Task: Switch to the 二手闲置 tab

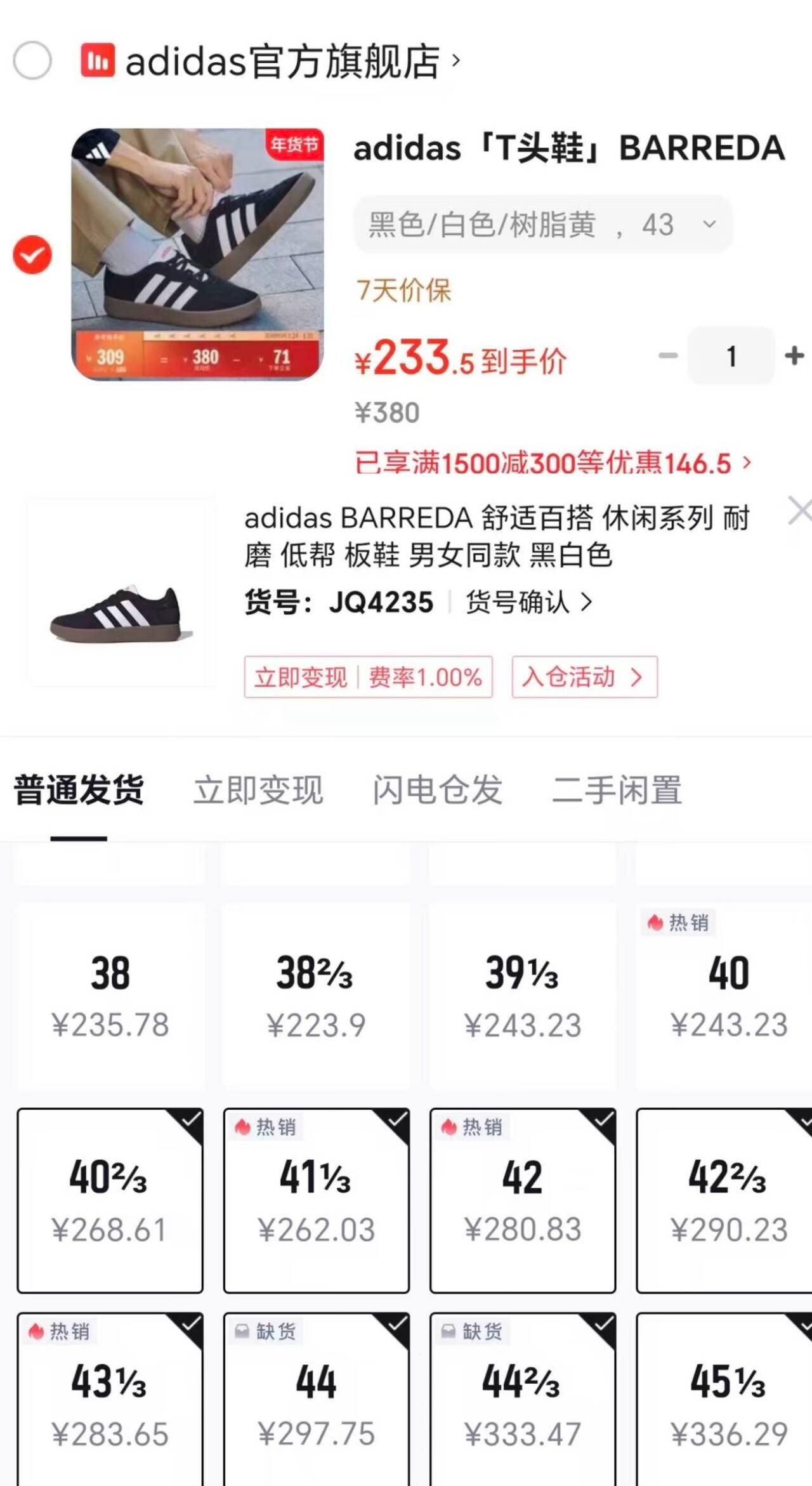Action: click(x=617, y=791)
